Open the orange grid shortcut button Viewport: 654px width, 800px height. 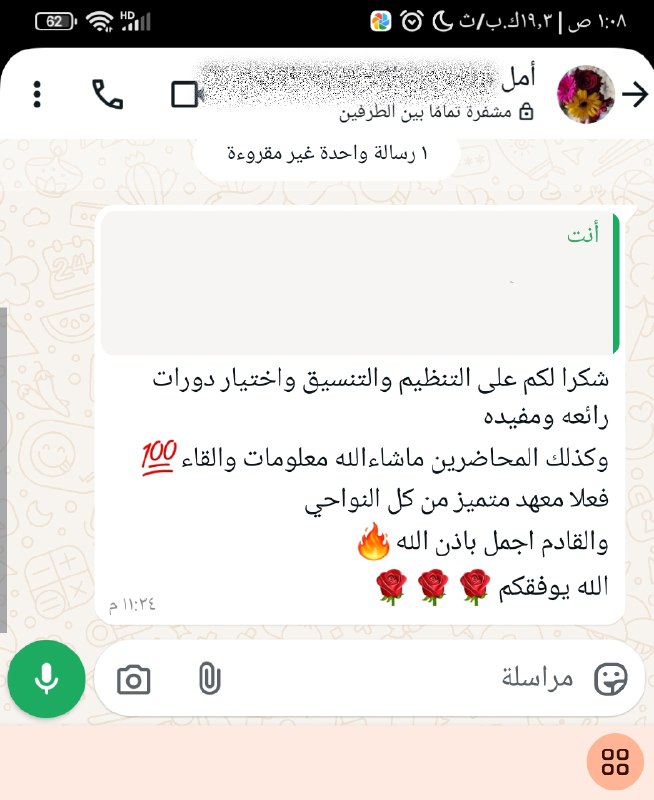tap(615, 761)
